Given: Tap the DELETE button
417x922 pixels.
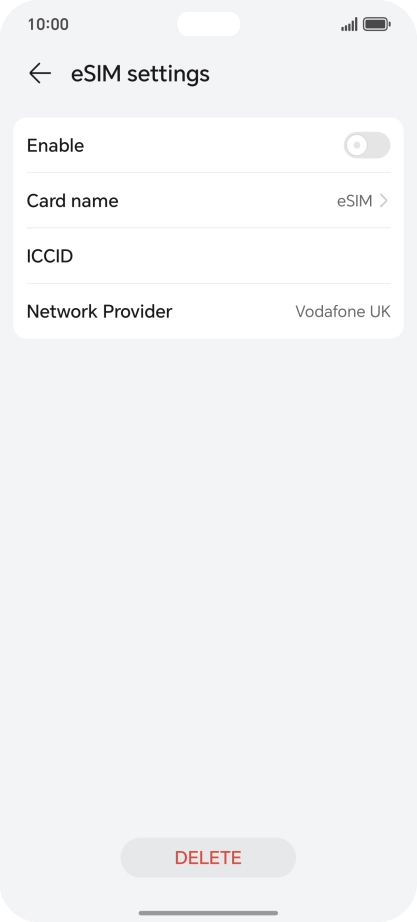Looking at the screenshot, I should 208,857.
